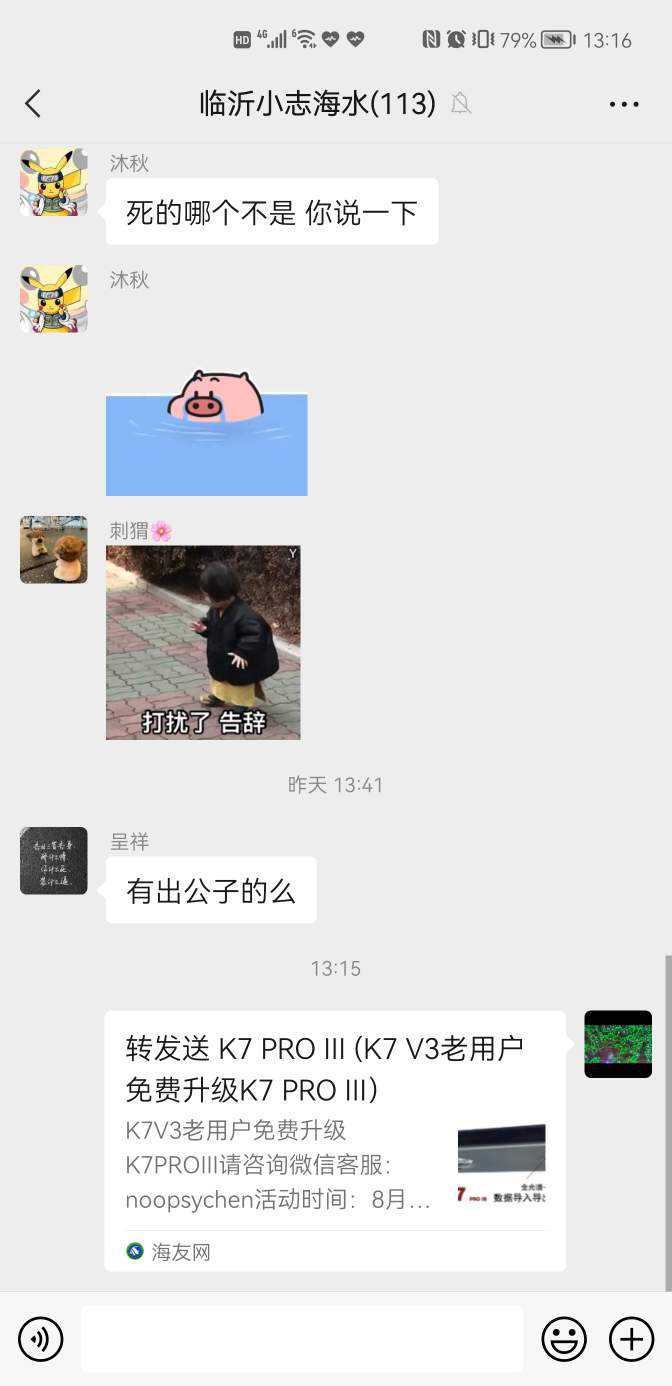Open my own avatar next to shared link
The image size is (672, 1386).
[x=617, y=1044]
